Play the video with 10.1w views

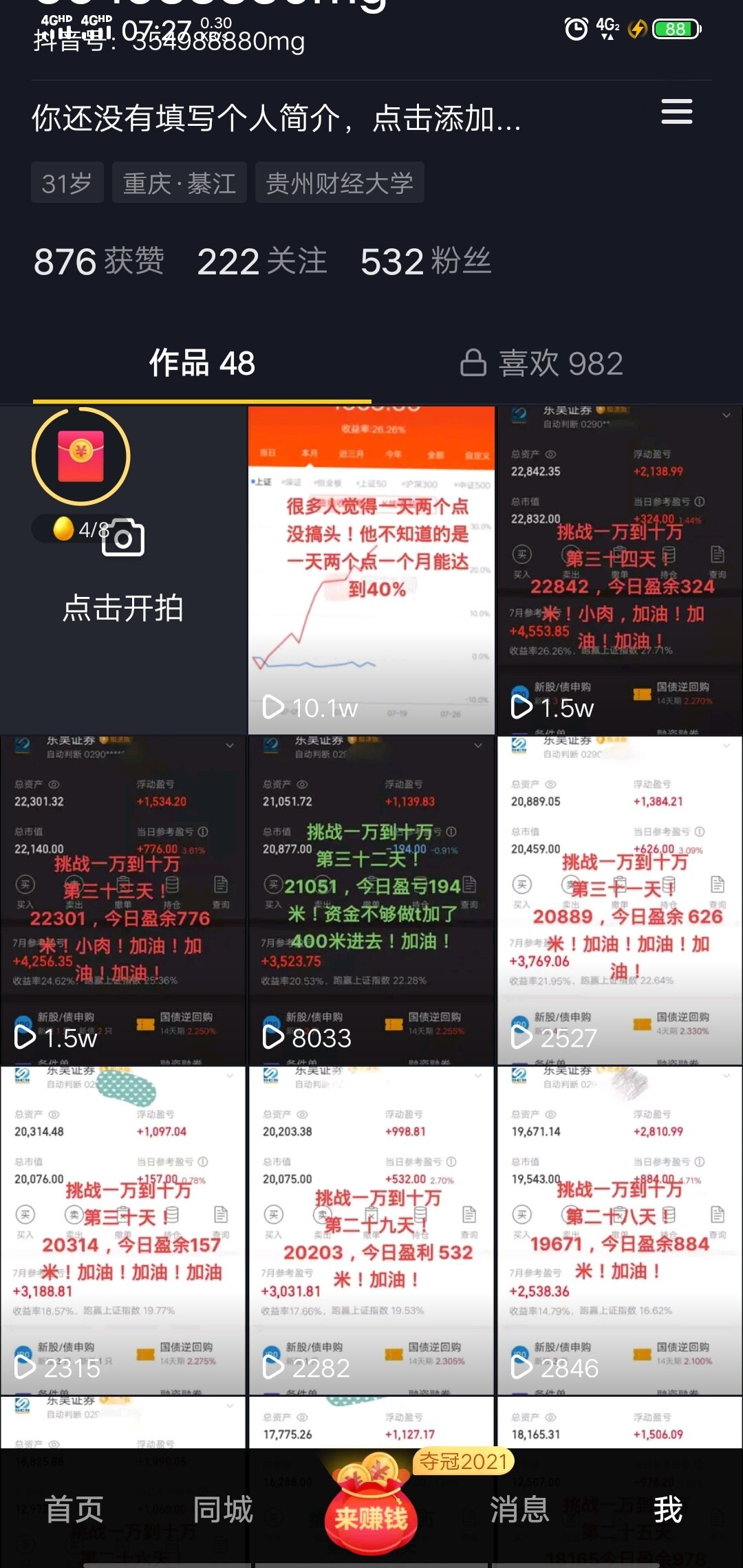[x=371, y=569]
